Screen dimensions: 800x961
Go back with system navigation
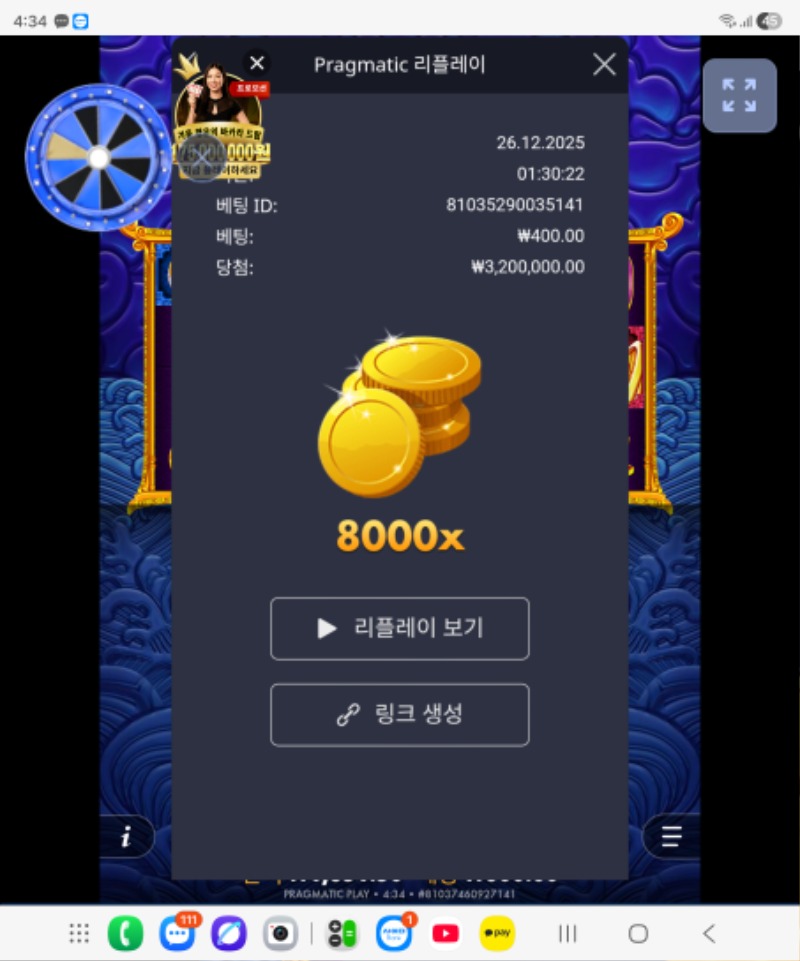click(709, 934)
